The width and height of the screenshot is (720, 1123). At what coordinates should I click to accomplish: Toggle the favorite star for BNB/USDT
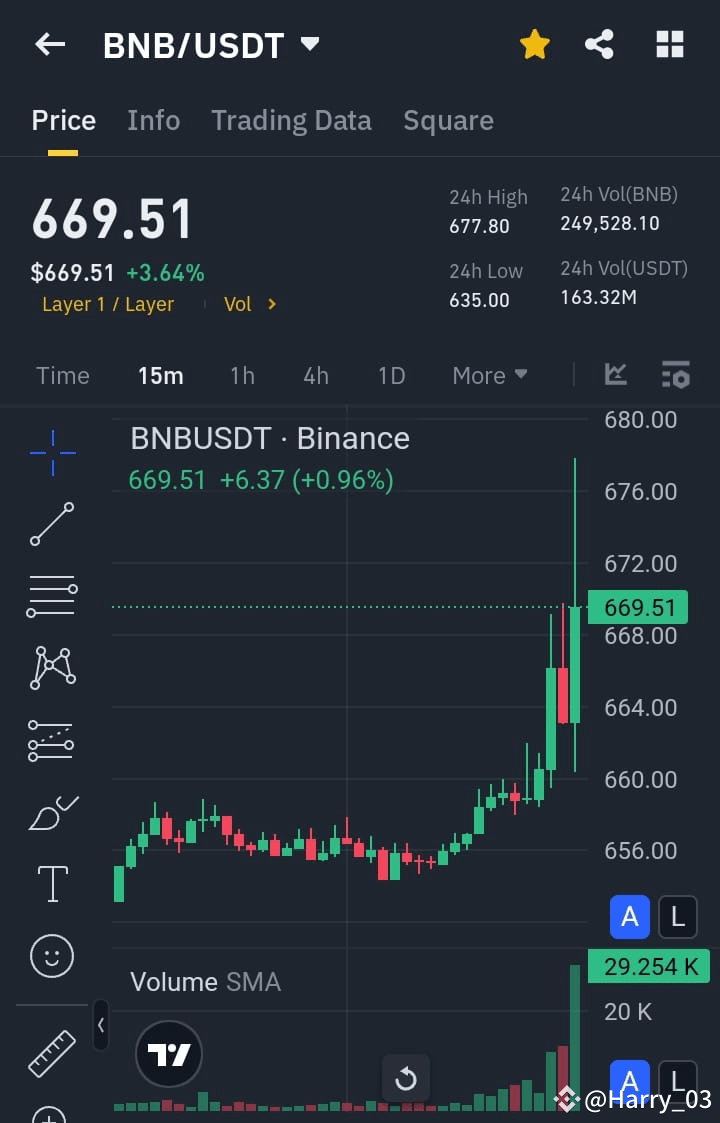point(534,44)
